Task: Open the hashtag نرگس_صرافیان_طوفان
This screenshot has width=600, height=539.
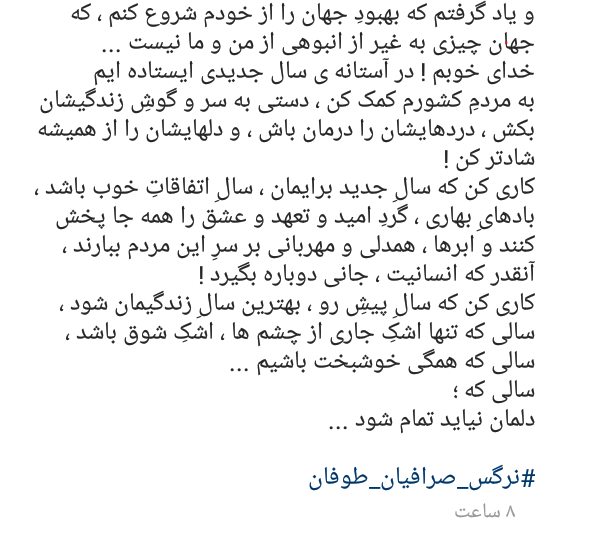Action: pyautogui.click(x=421, y=478)
